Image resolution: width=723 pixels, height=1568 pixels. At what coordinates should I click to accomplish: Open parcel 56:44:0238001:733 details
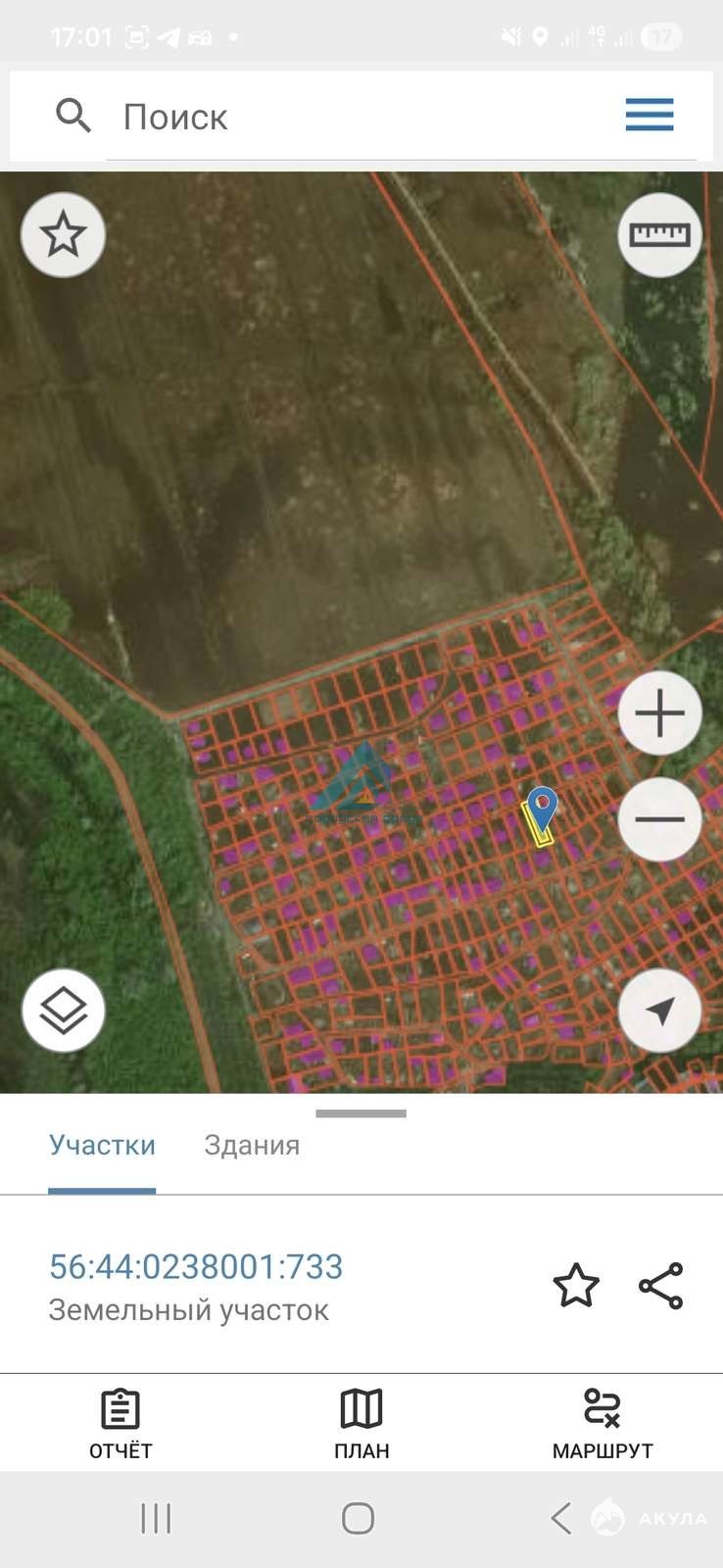pyautogui.click(x=196, y=1267)
